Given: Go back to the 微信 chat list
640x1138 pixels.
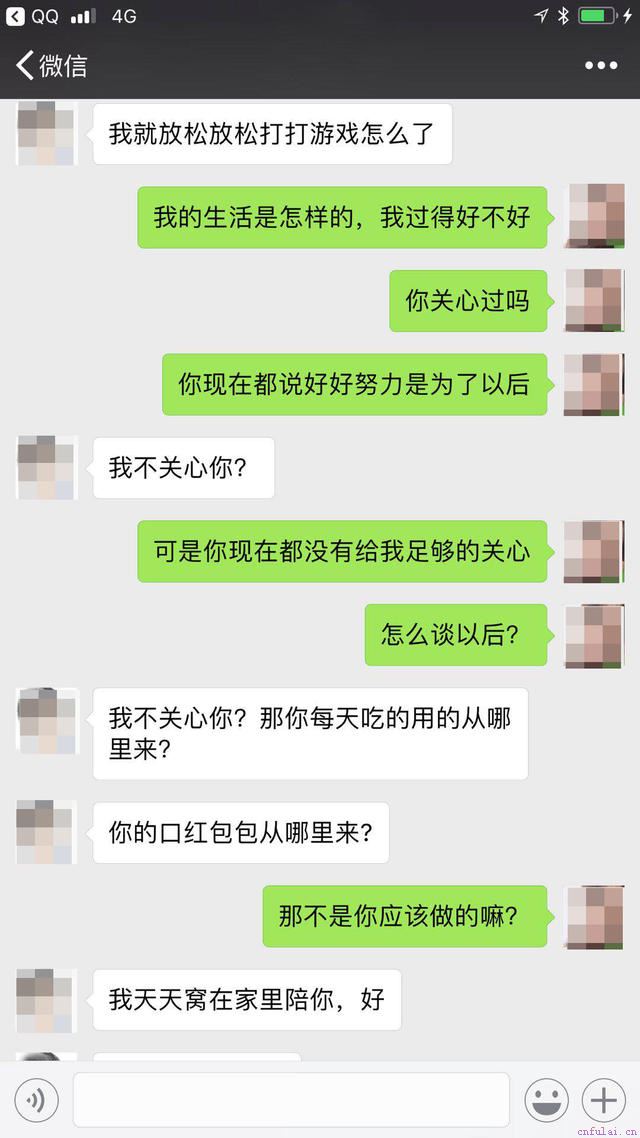Looking at the screenshot, I should coord(50,66).
